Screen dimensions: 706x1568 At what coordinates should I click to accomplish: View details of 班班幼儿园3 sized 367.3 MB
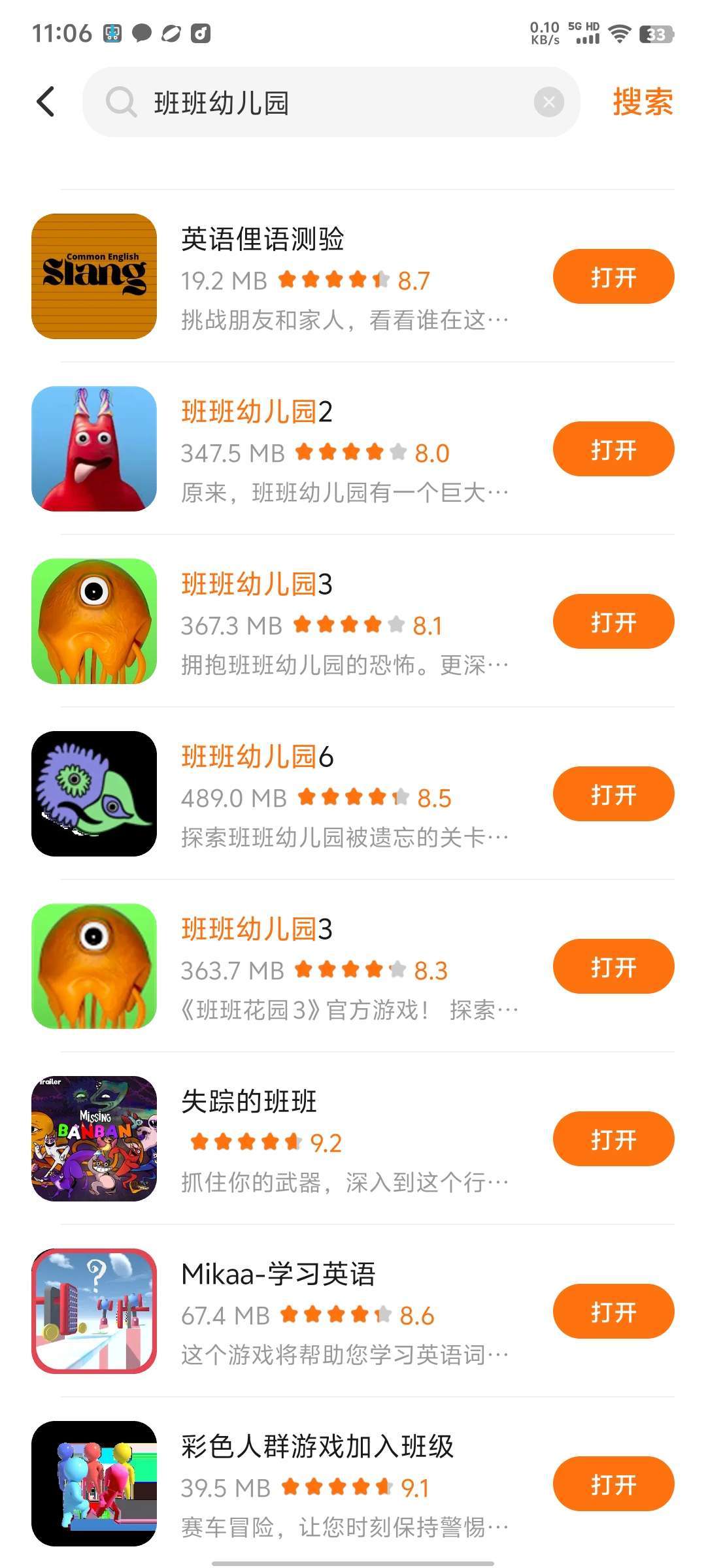click(327, 622)
